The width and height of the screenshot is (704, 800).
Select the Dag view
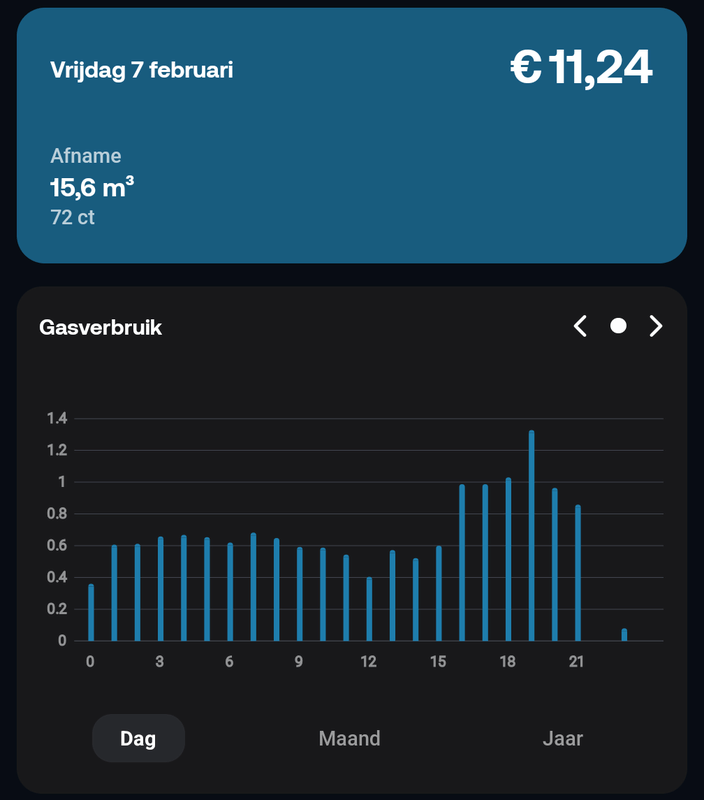tap(139, 739)
